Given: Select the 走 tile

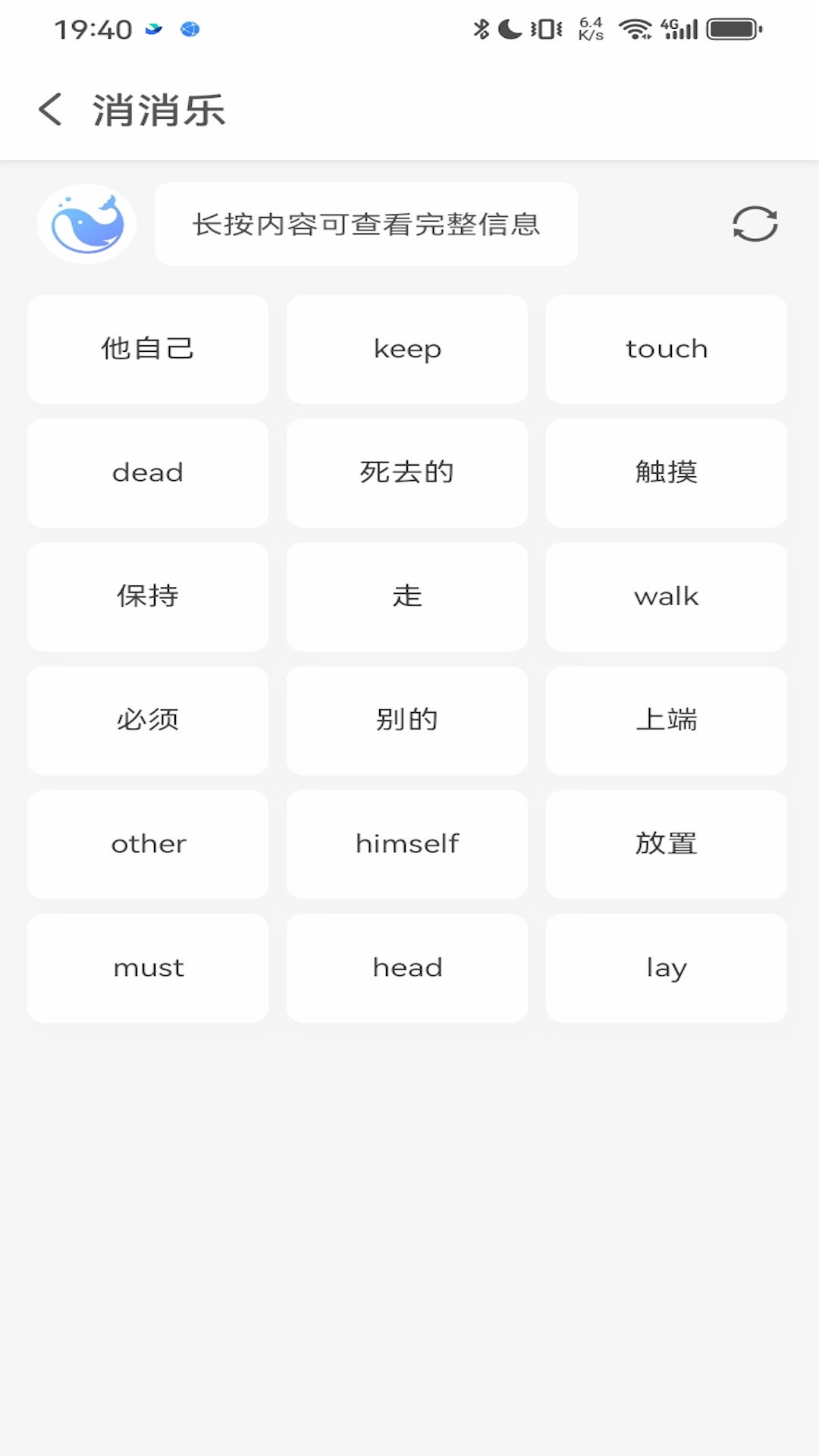Looking at the screenshot, I should click(407, 596).
